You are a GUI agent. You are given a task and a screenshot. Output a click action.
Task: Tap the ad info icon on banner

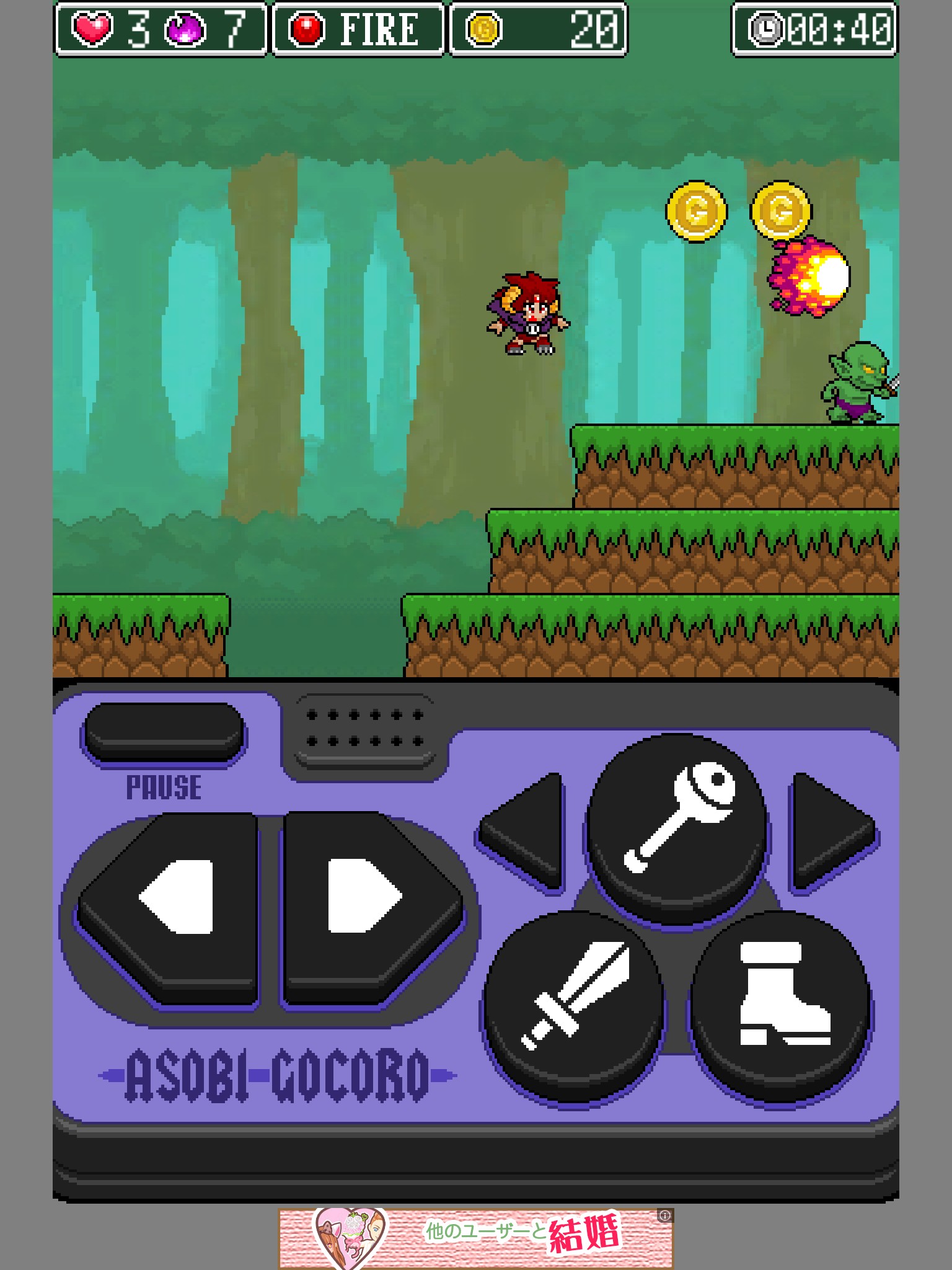click(x=664, y=1215)
